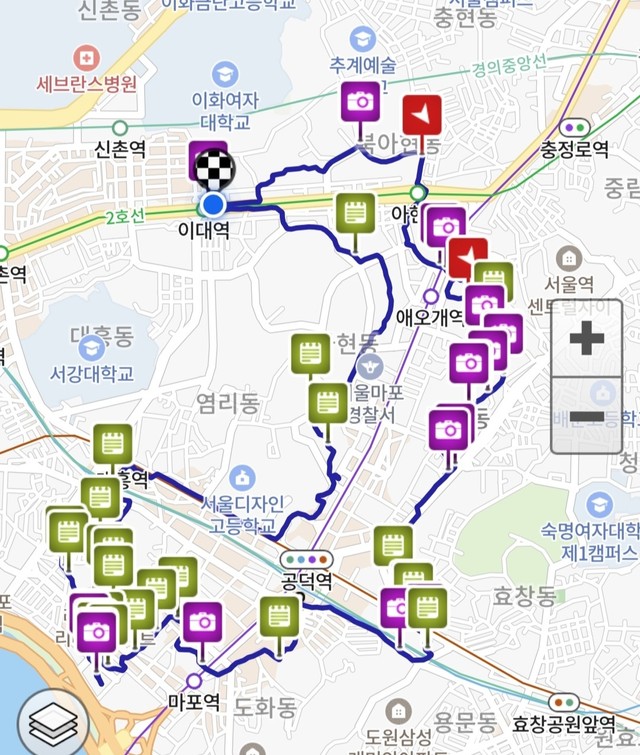Zoom in on the map
Image resolution: width=640 pixels, height=755 pixels.
[x=586, y=339]
